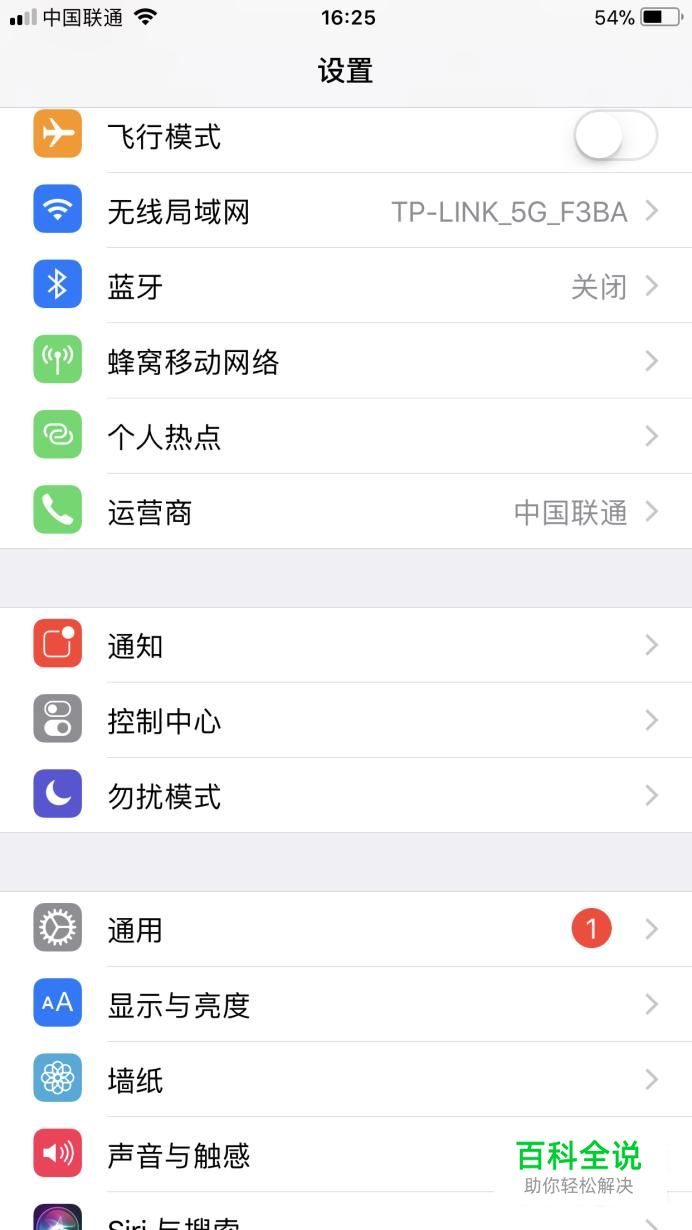This screenshot has height=1230, width=692.
Task: Open 墙纸 wallpaper settings
Action: tap(346, 1080)
